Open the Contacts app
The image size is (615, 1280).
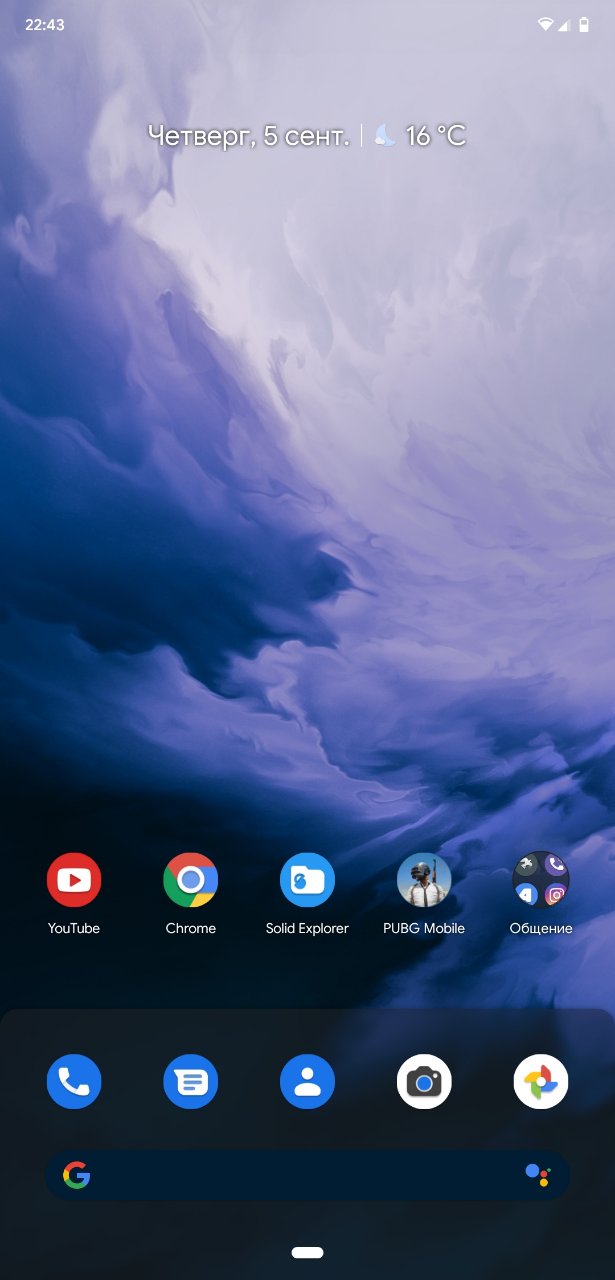(x=307, y=1081)
